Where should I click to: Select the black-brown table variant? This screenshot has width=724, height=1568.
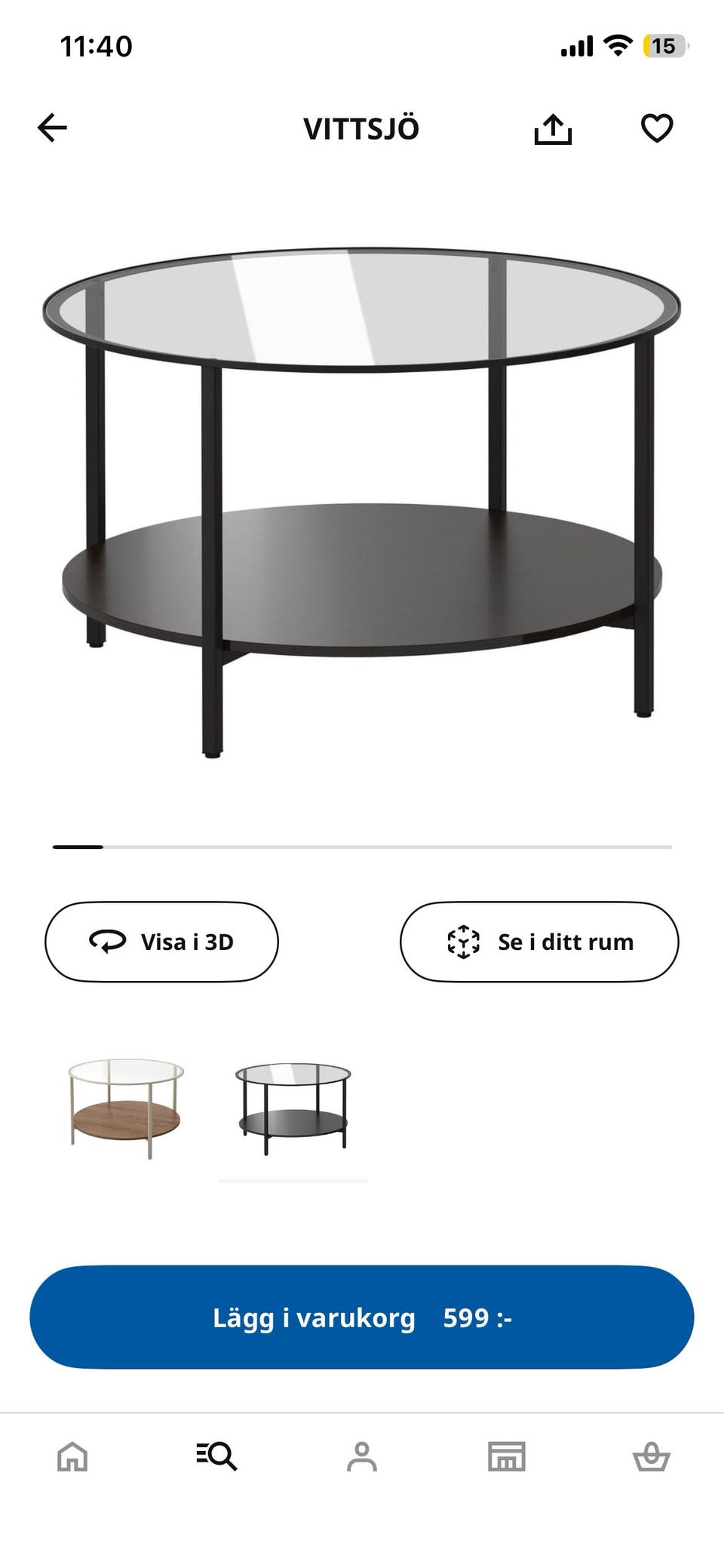pyautogui.click(x=293, y=1108)
